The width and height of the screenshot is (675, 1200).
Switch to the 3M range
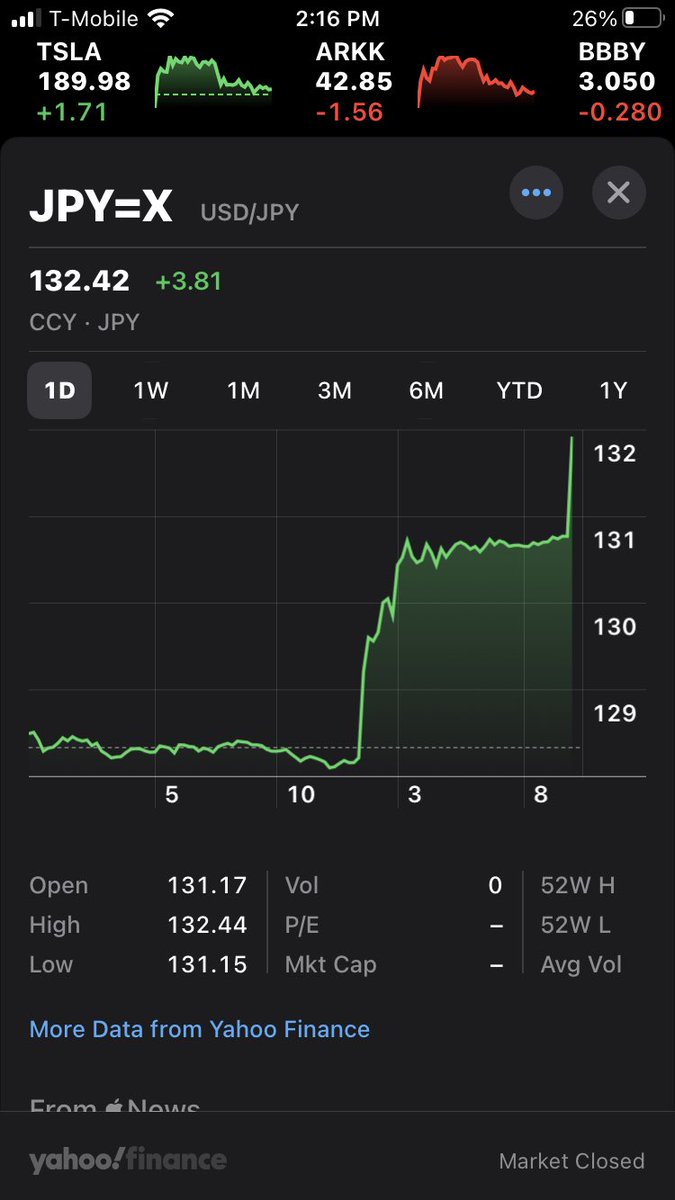point(335,390)
